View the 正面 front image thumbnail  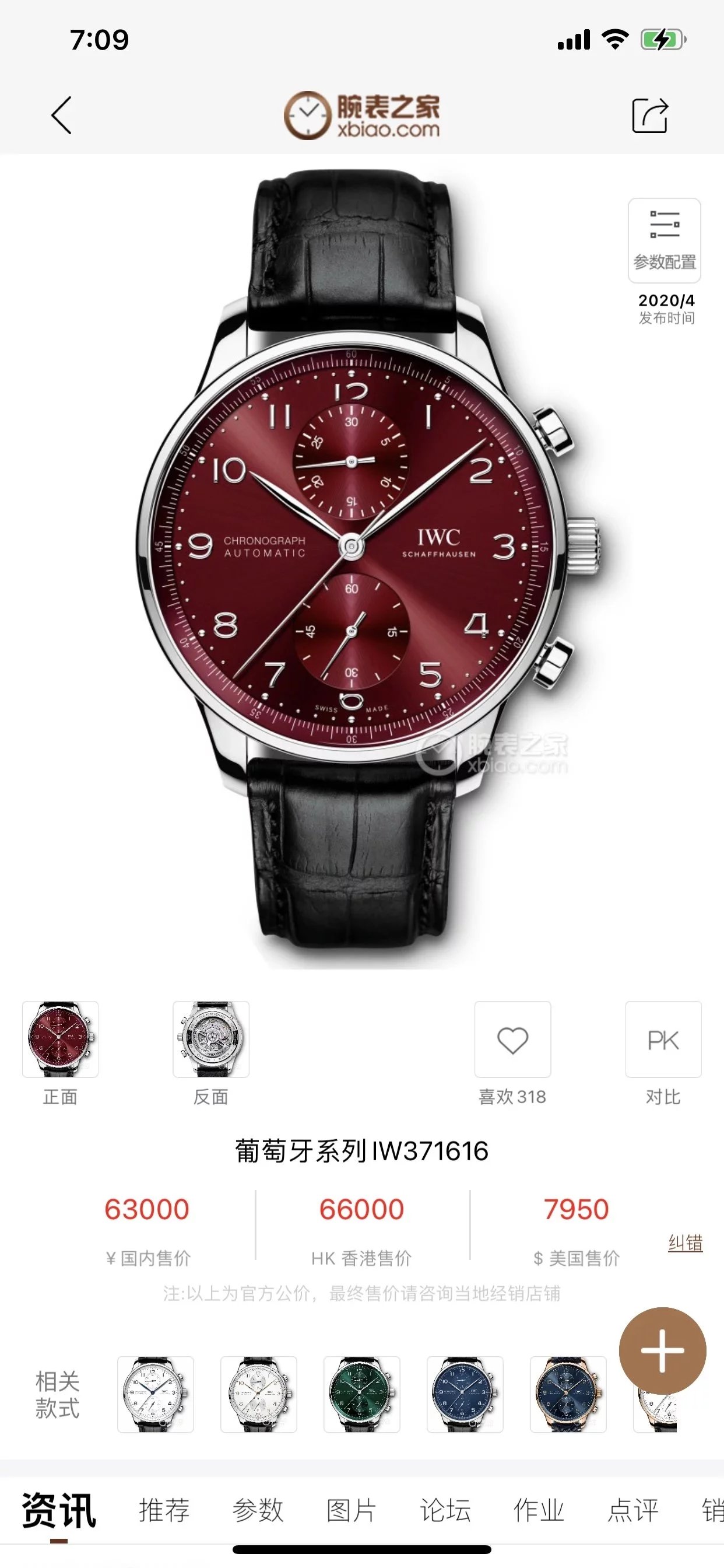(x=60, y=1039)
